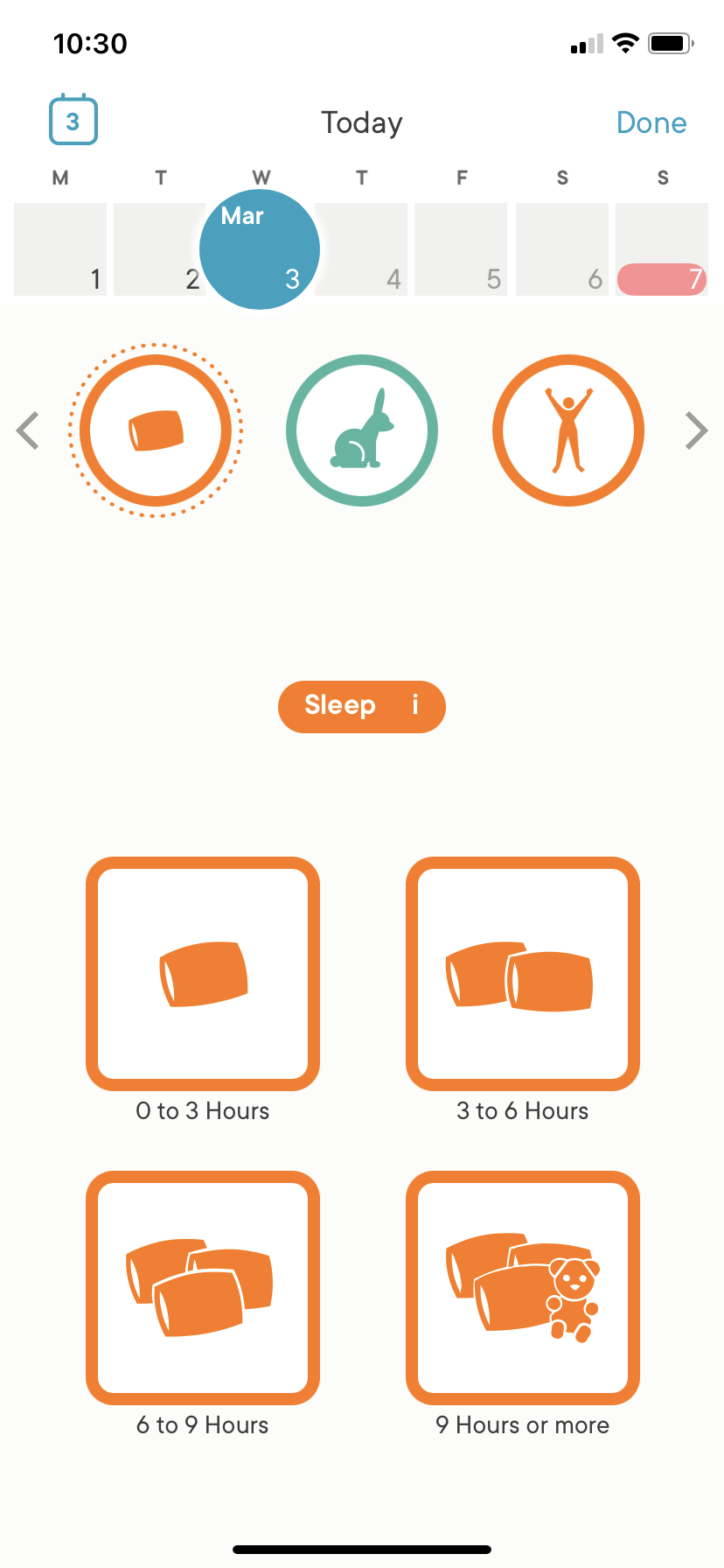Select Saturday the 6th
Viewport: 724px width, 1568px height.
pos(562,249)
